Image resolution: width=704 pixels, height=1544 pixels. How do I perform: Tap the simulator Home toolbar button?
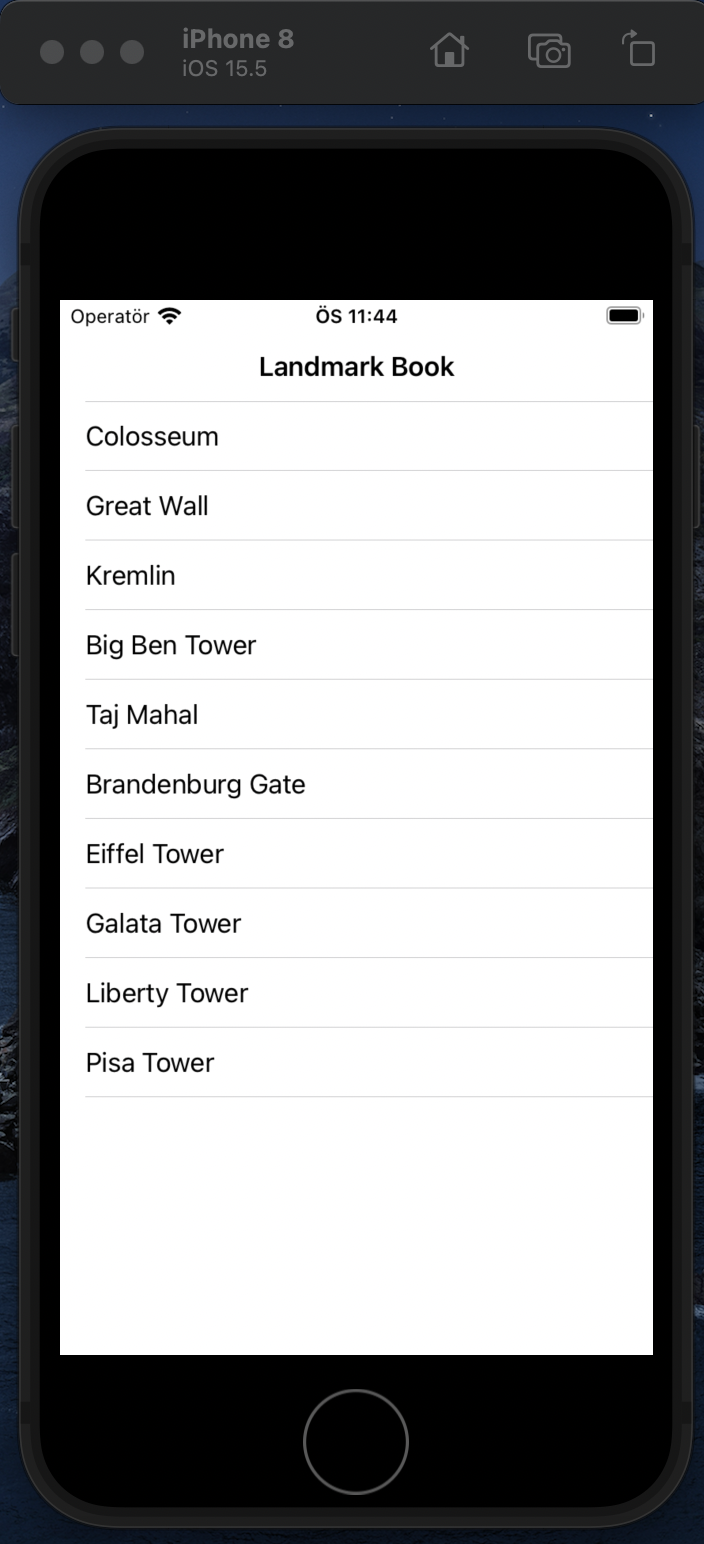point(449,50)
